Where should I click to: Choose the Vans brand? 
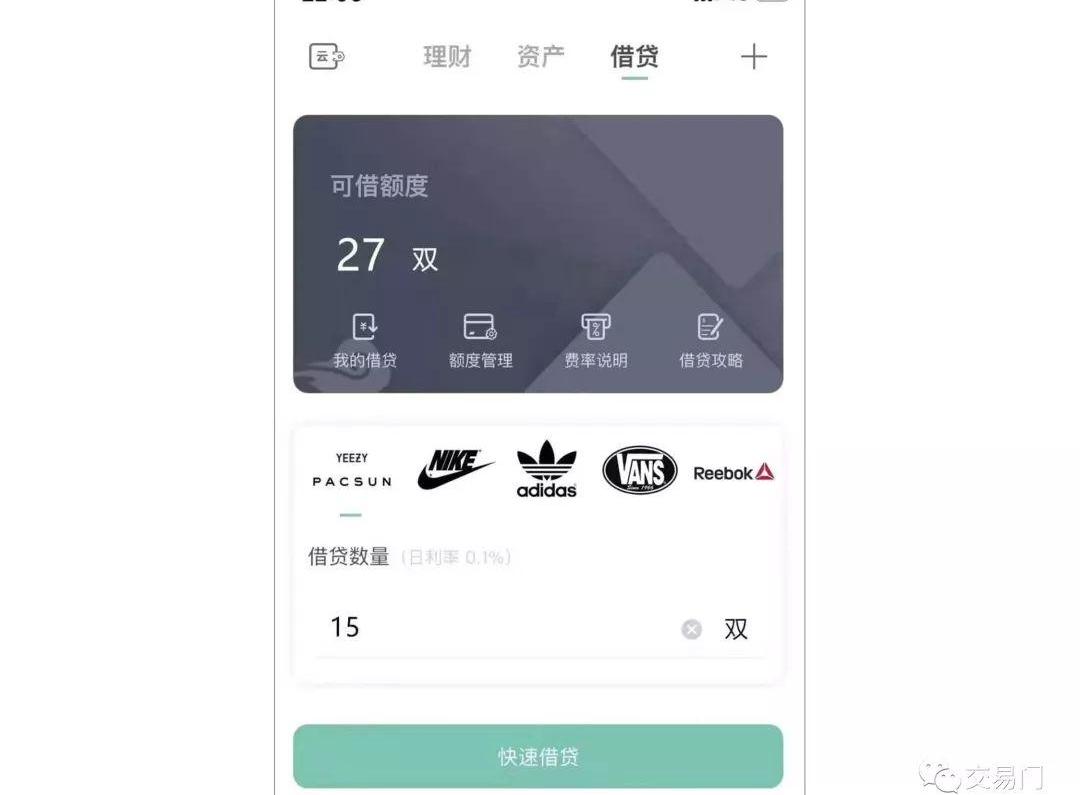coord(640,470)
